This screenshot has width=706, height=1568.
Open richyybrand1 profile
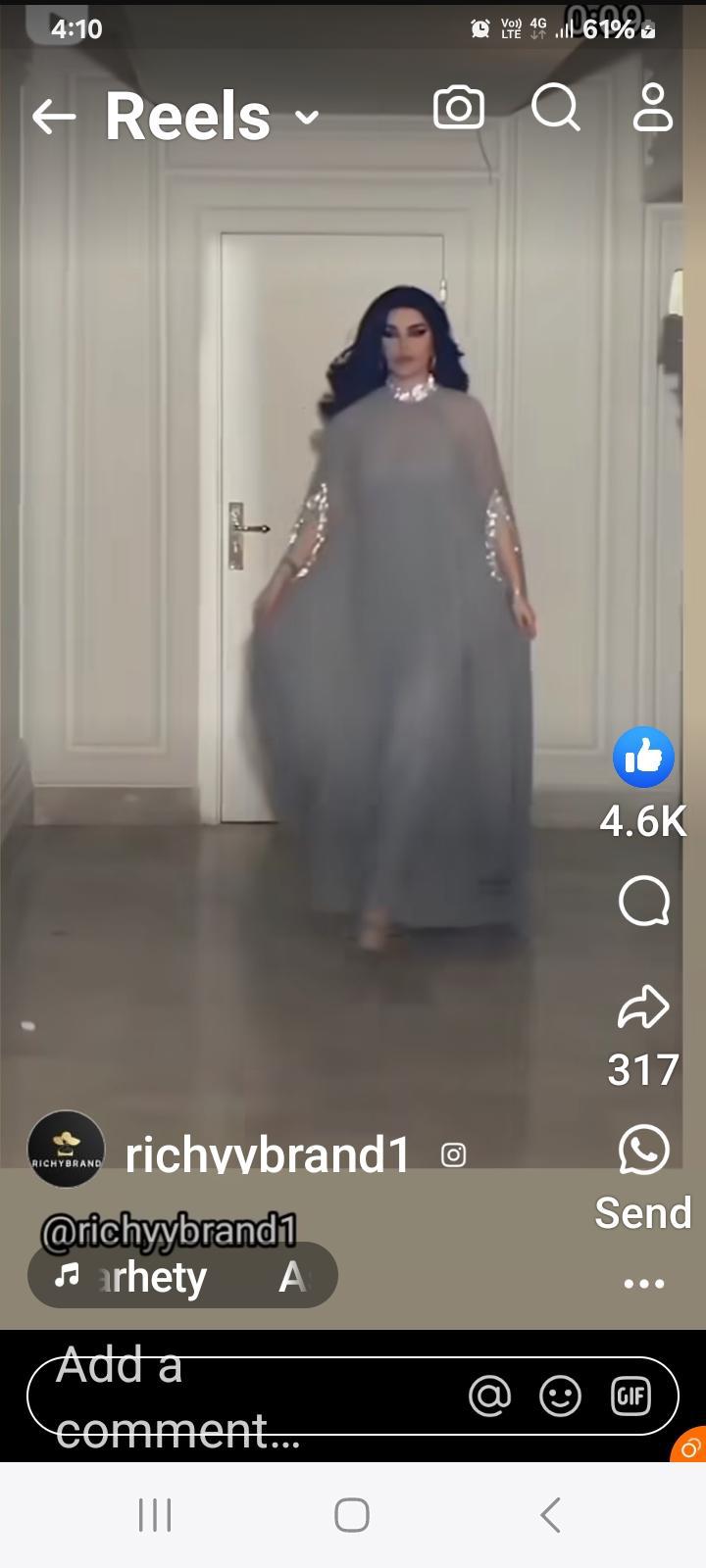pyautogui.click(x=268, y=1154)
